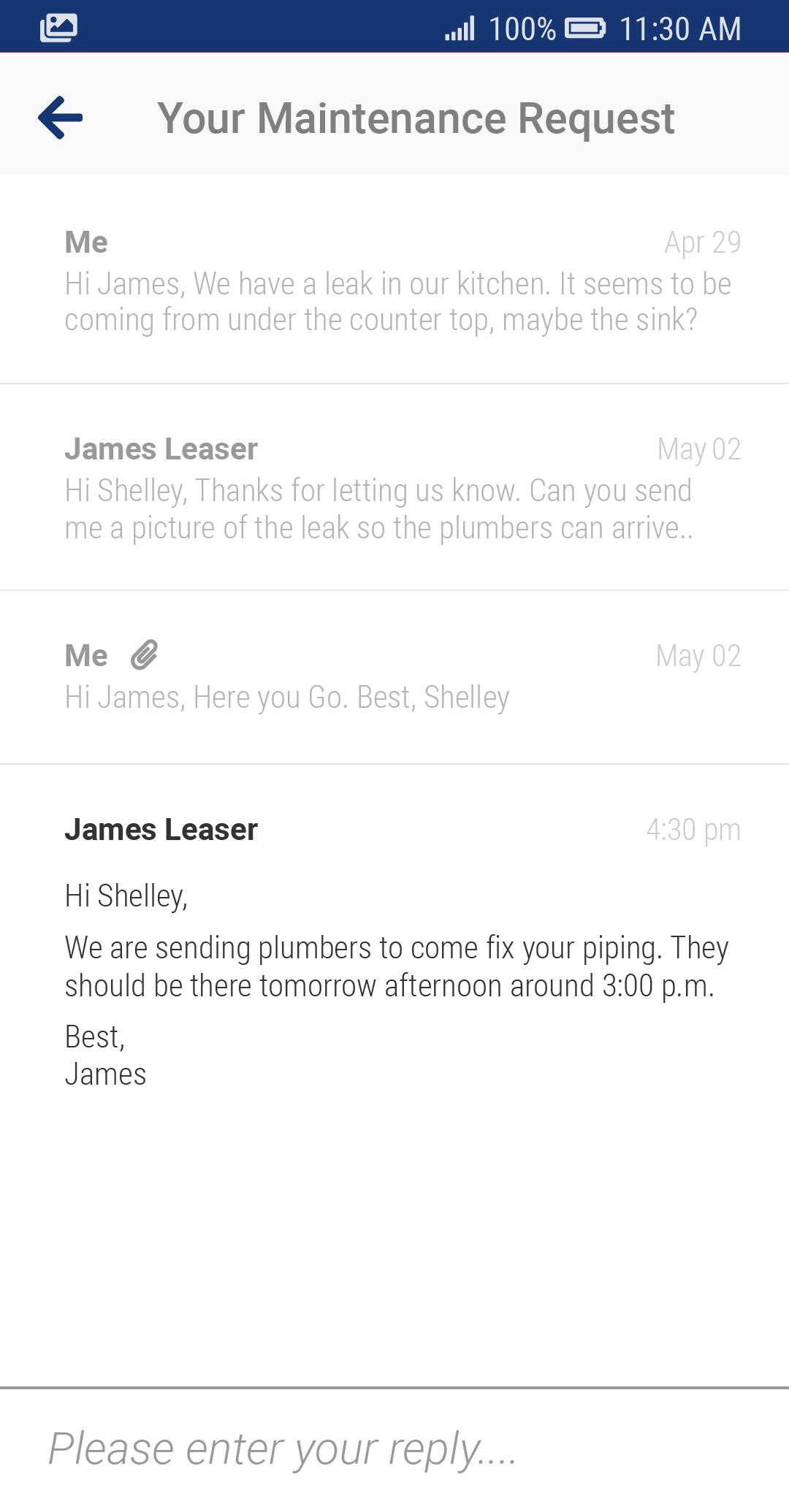Open the latest James Leaser message at 4:30 pm
This screenshot has height=1512, width=789.
pos(394,950)
